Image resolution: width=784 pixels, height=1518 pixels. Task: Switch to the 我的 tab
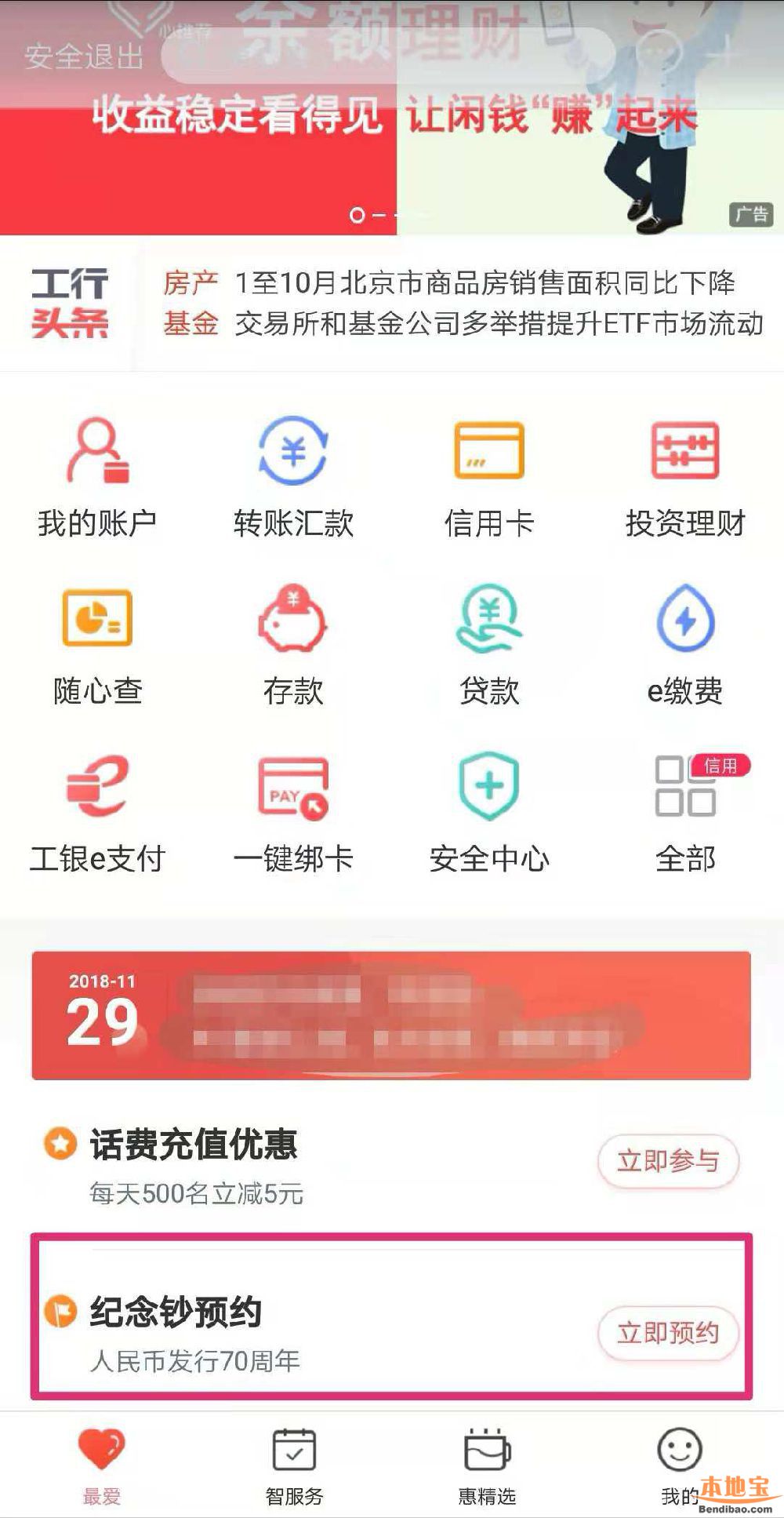point(679,1465)
